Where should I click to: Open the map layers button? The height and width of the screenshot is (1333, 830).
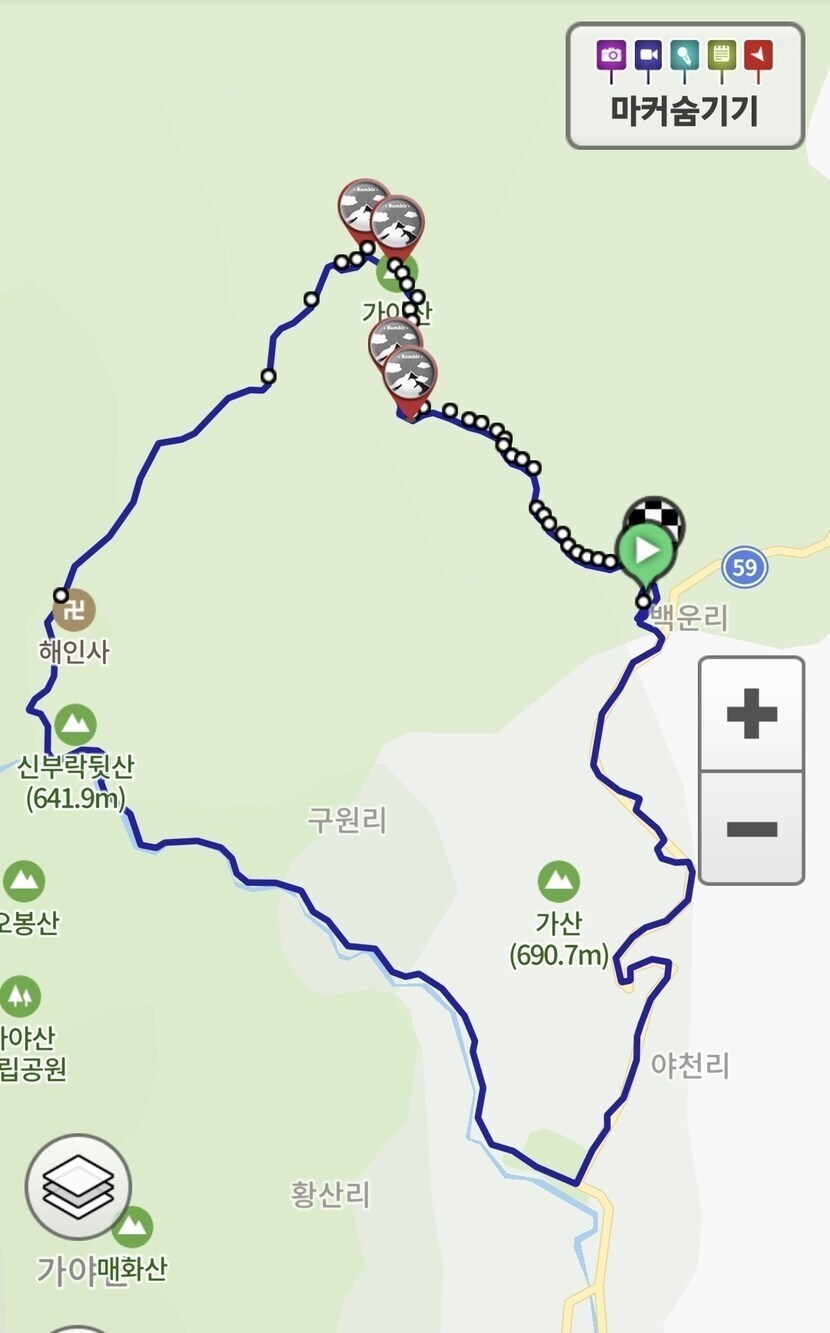[78, 1186]
